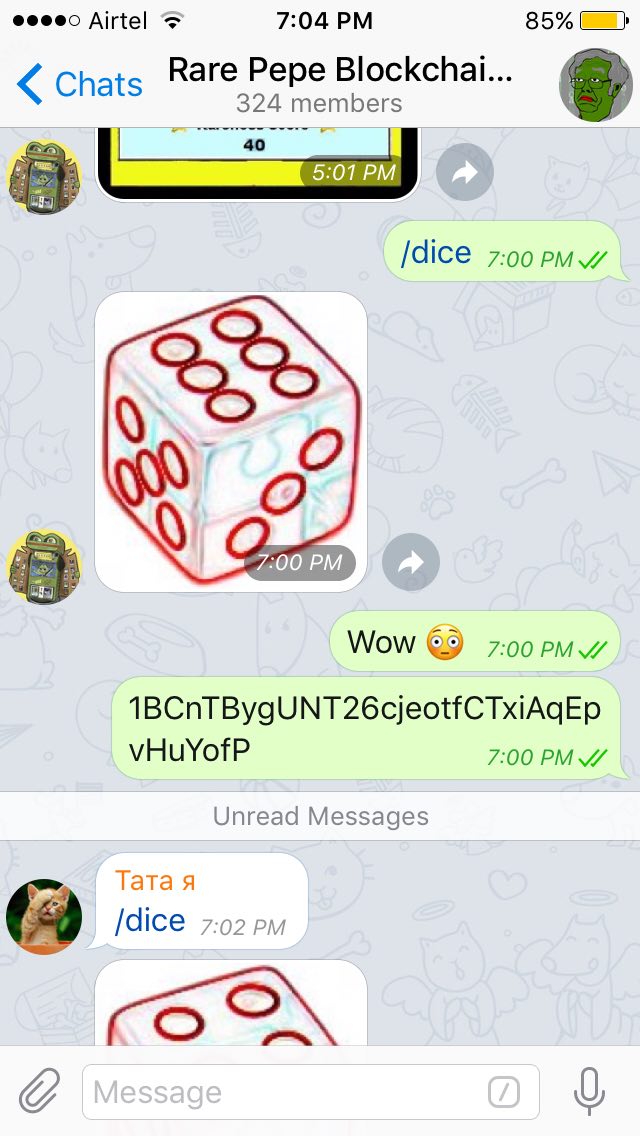
Task: Tap the /dice command in your sent message
Action: [436, 253]
